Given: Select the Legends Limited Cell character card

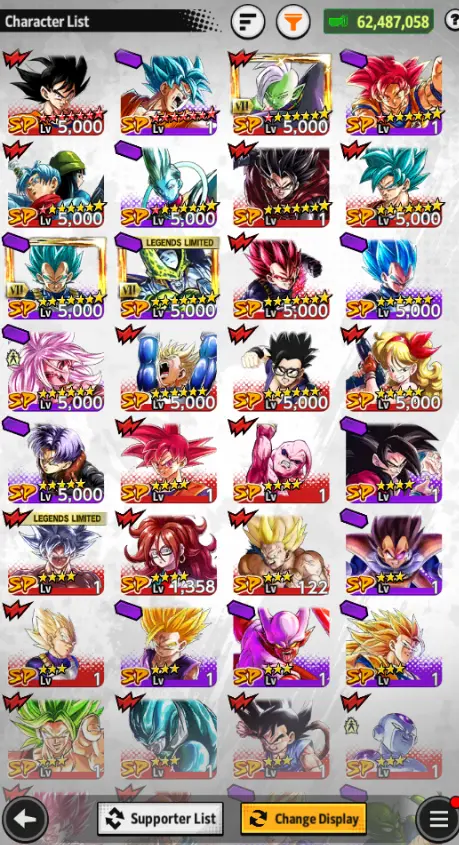Looking at the screenshot, I should click(168, 278).
